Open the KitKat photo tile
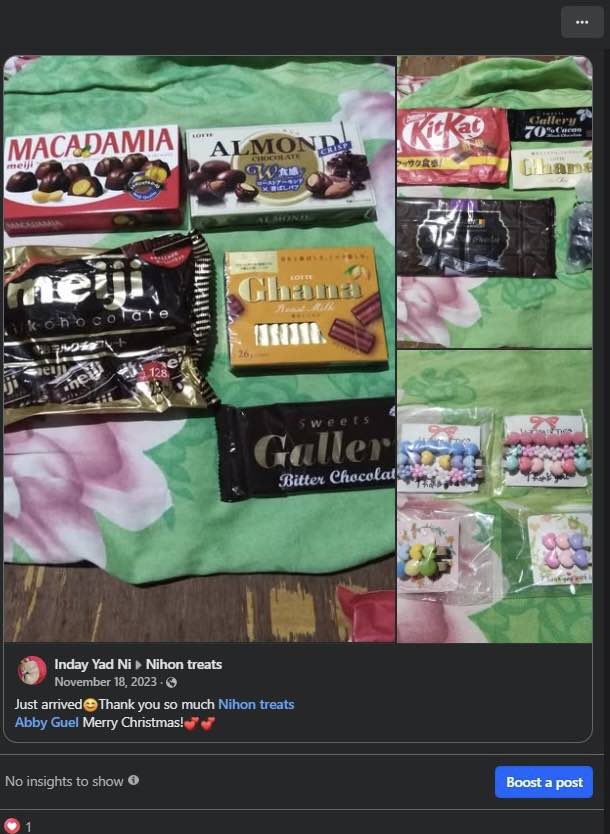The width and height of the screenshot is (610, 834). point(495,200)
